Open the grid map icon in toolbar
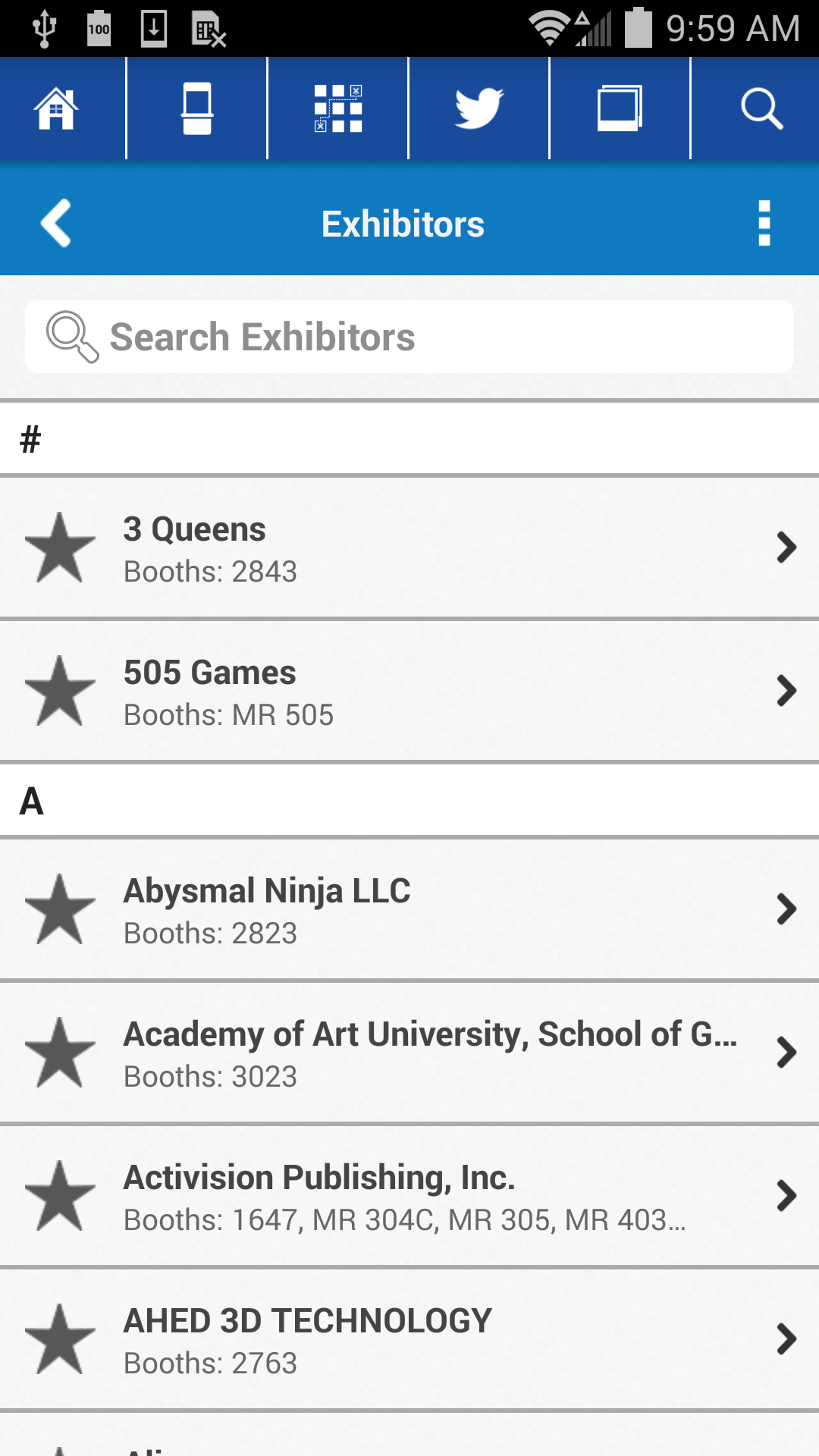 338,108
